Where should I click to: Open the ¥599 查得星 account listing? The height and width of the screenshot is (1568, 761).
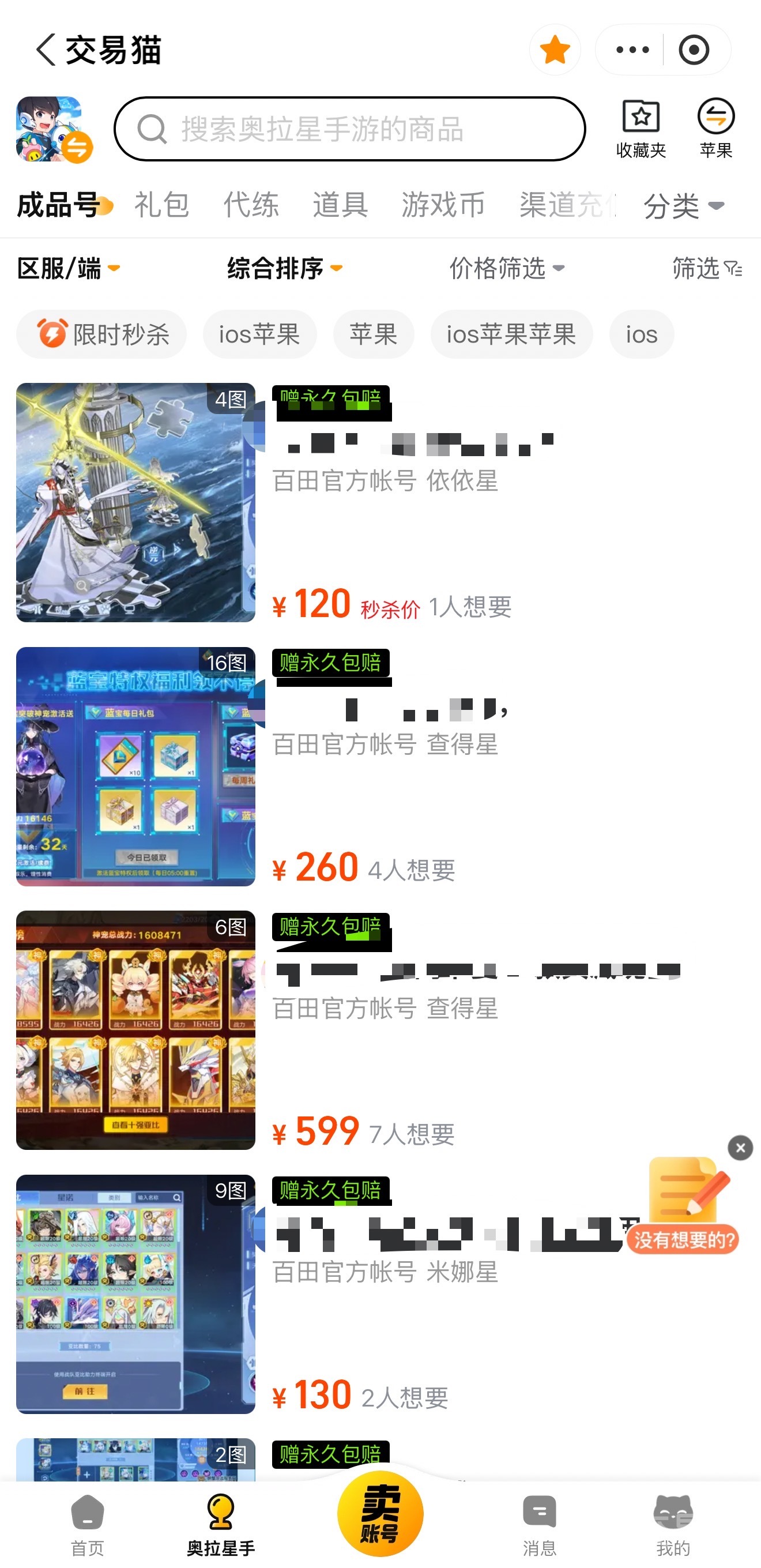(x=380, y=1030)
